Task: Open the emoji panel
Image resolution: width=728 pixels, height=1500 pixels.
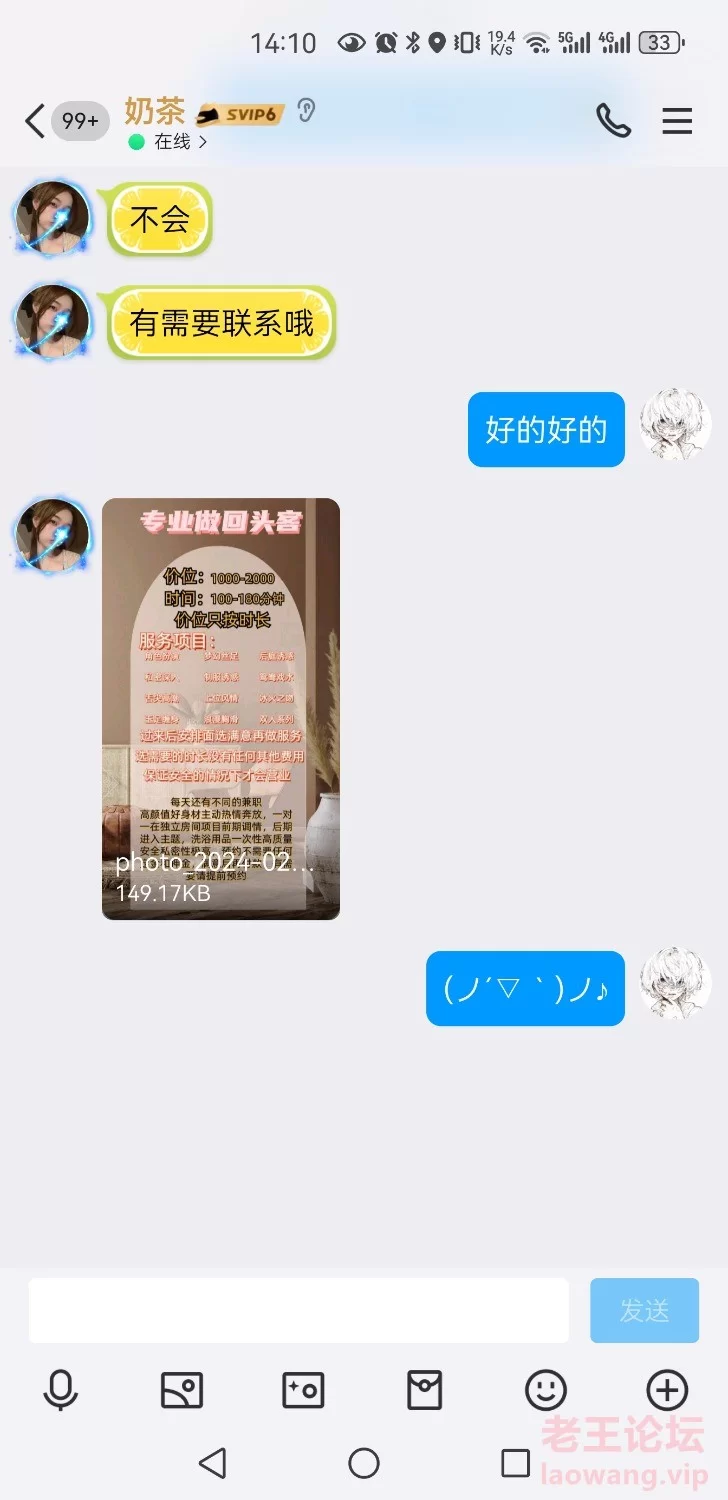Action: [546, 1390]
